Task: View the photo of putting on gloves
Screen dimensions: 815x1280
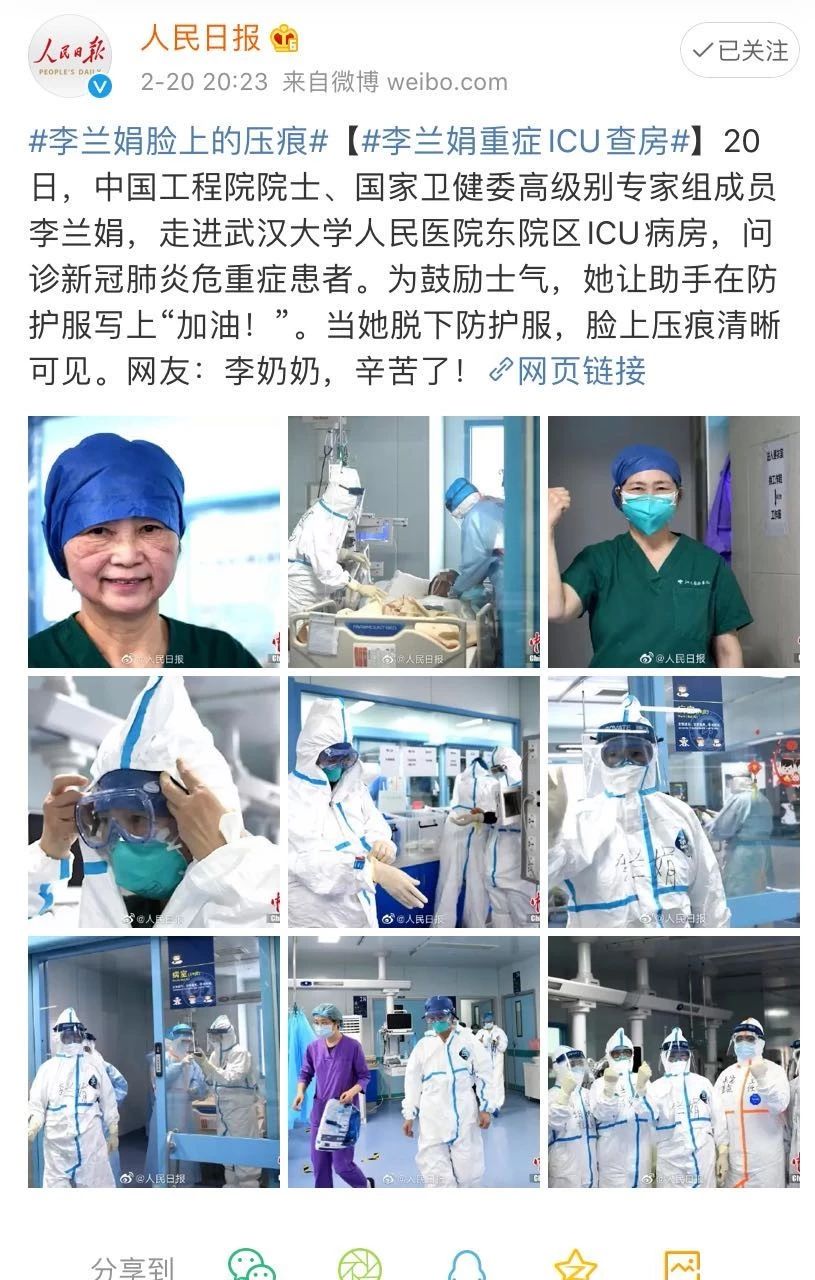Action: click(x=413, y=801)
